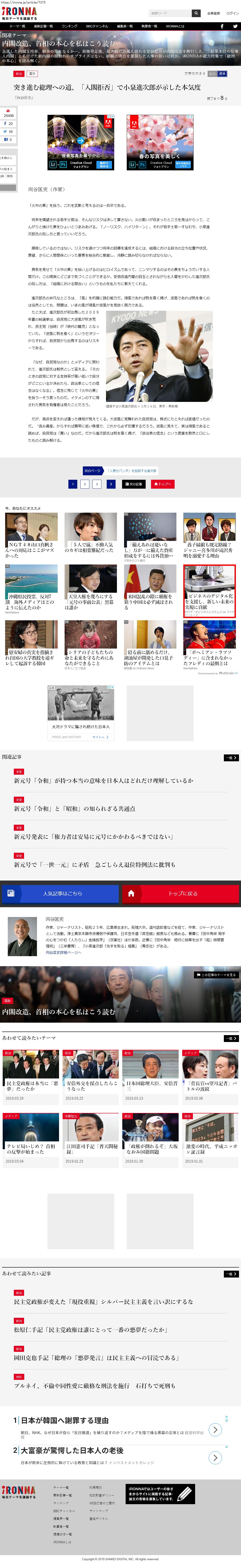Open the ランキング menu item

pos(69,26)
